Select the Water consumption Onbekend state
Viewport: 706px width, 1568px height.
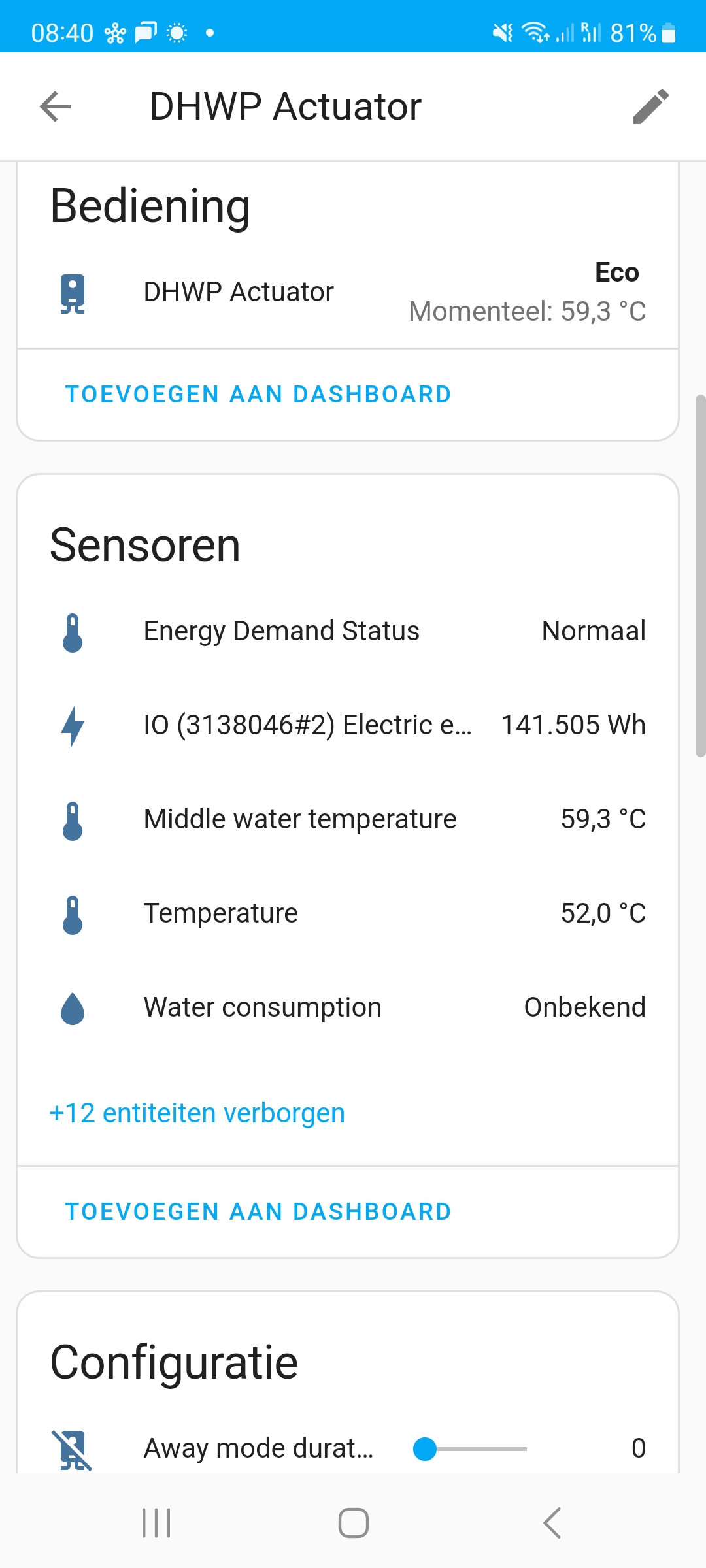tap(584, 1007)
